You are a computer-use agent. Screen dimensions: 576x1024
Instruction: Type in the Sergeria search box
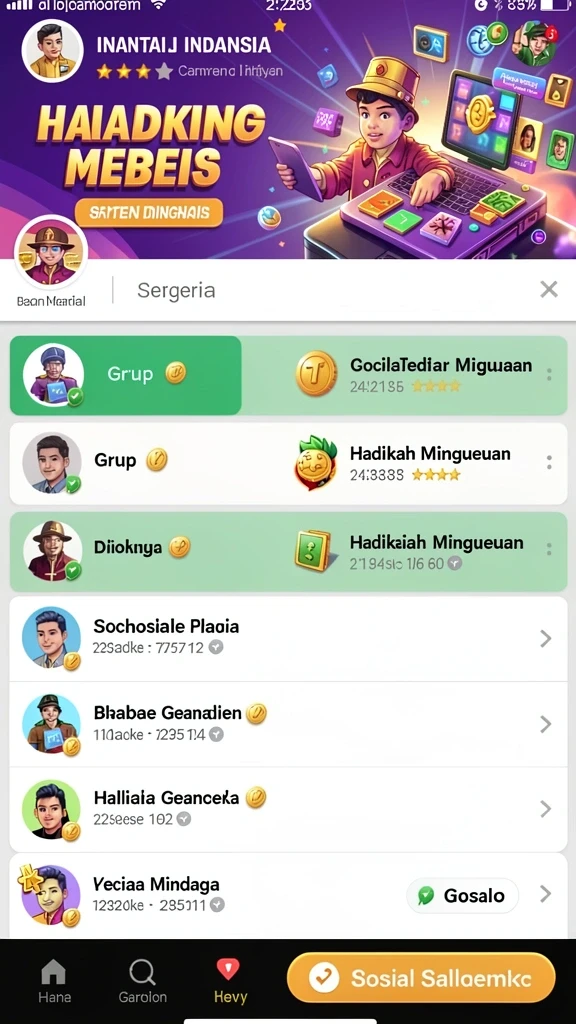[x=327, y=290]
